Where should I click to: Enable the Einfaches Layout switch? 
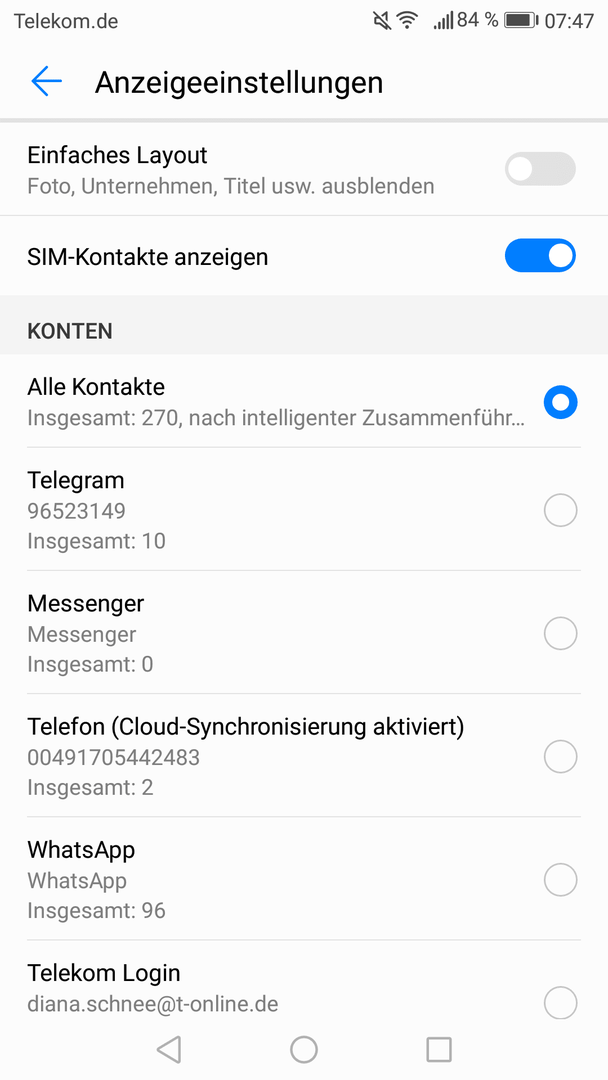[x=540, y=169]
